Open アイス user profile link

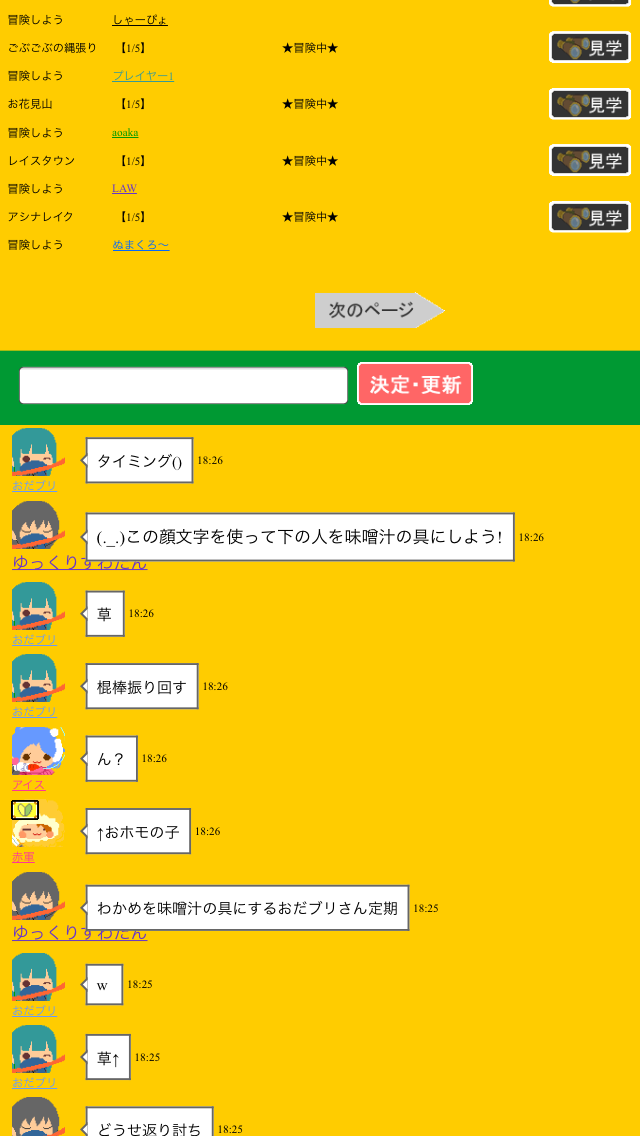tap(28, 785)
